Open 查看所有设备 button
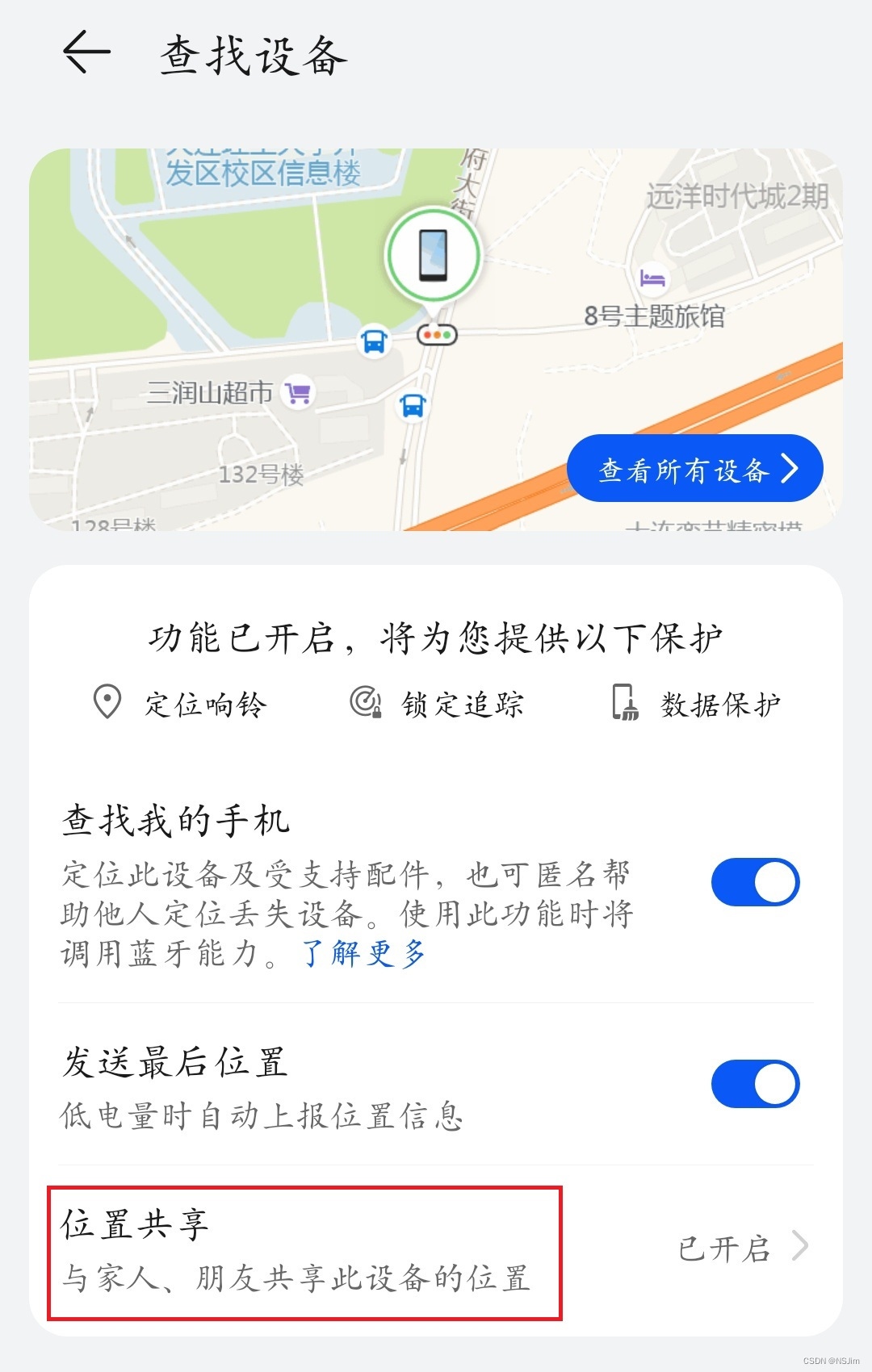 [x=694, y=469]
